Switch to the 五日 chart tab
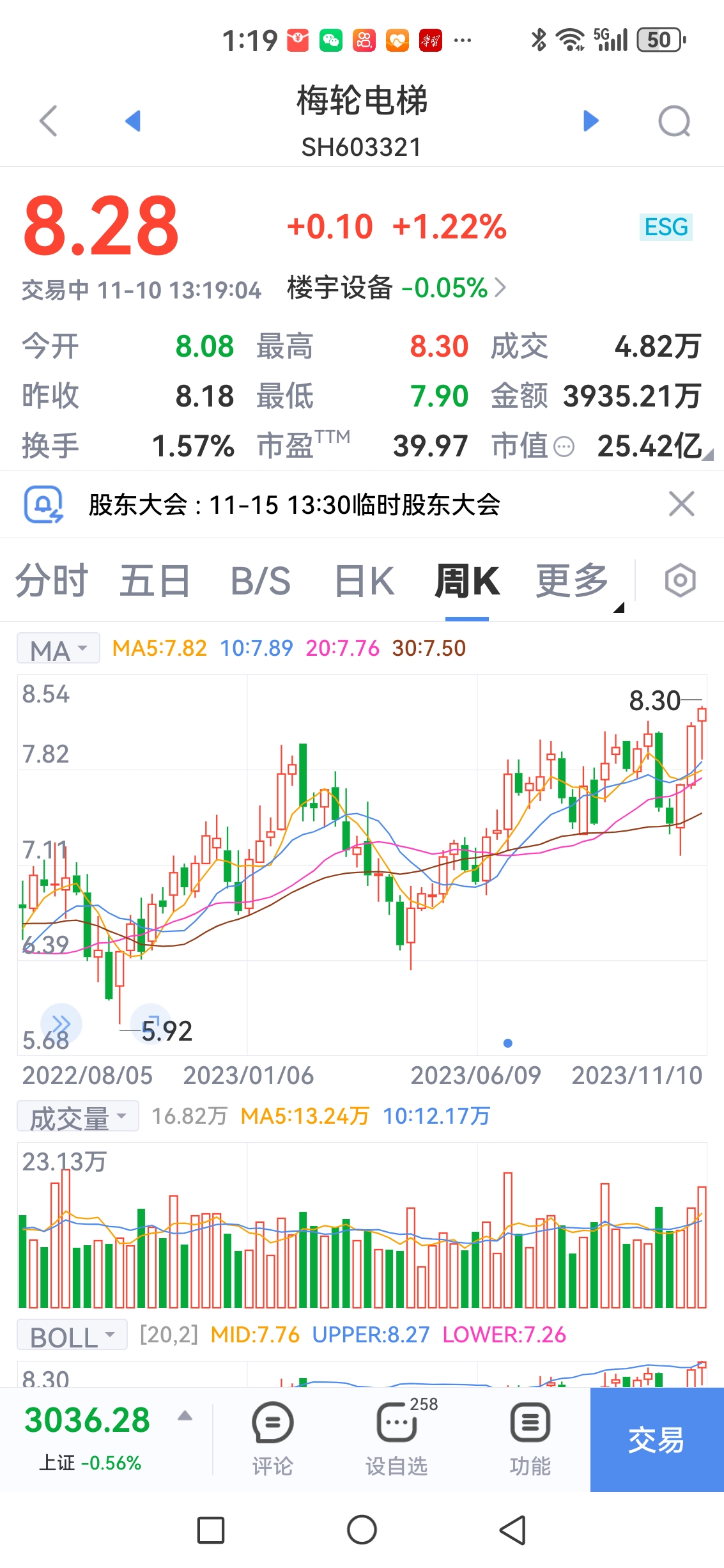Screen dimensions: 724x1568 pyautogui.click(x=155, y=581)
